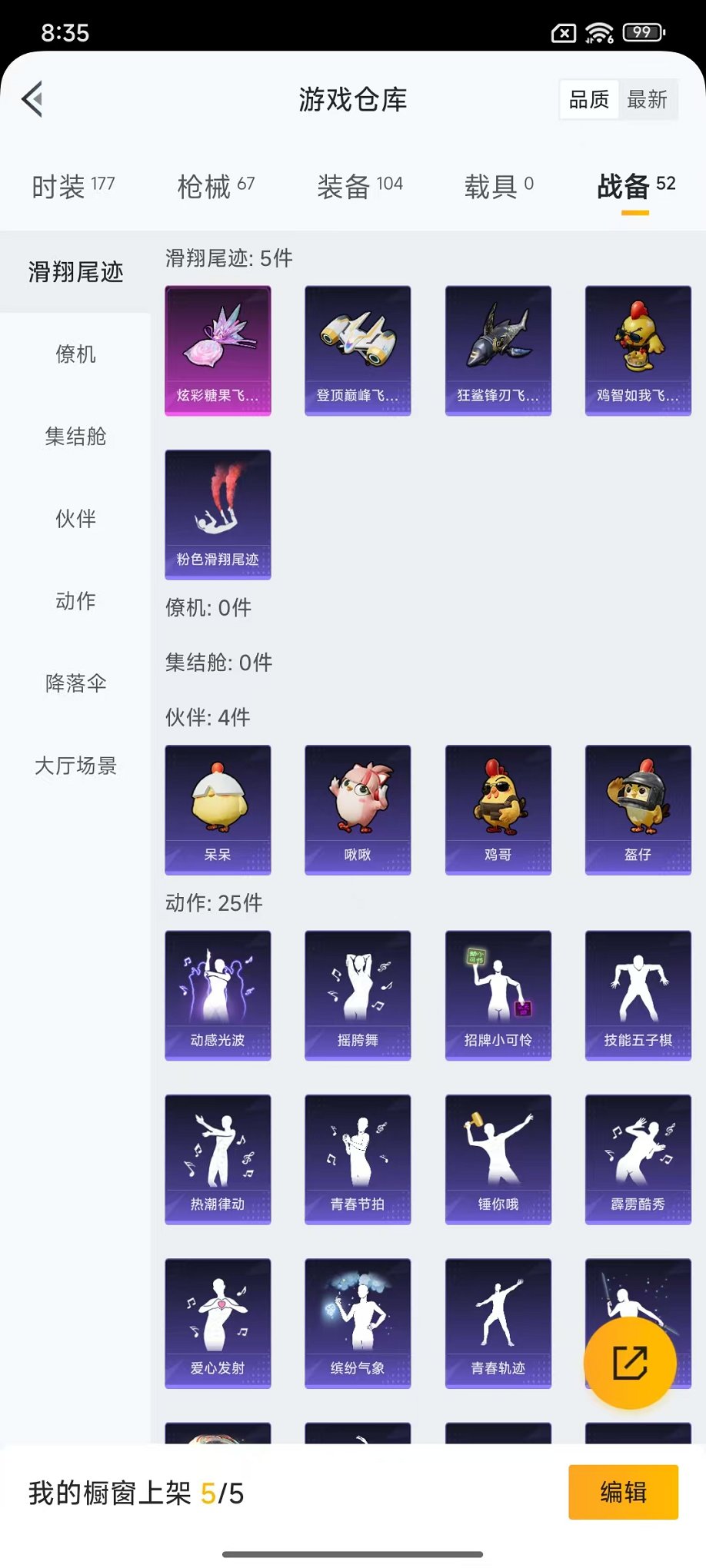View the 爱心发射 heart emote

coord(218,1323)
